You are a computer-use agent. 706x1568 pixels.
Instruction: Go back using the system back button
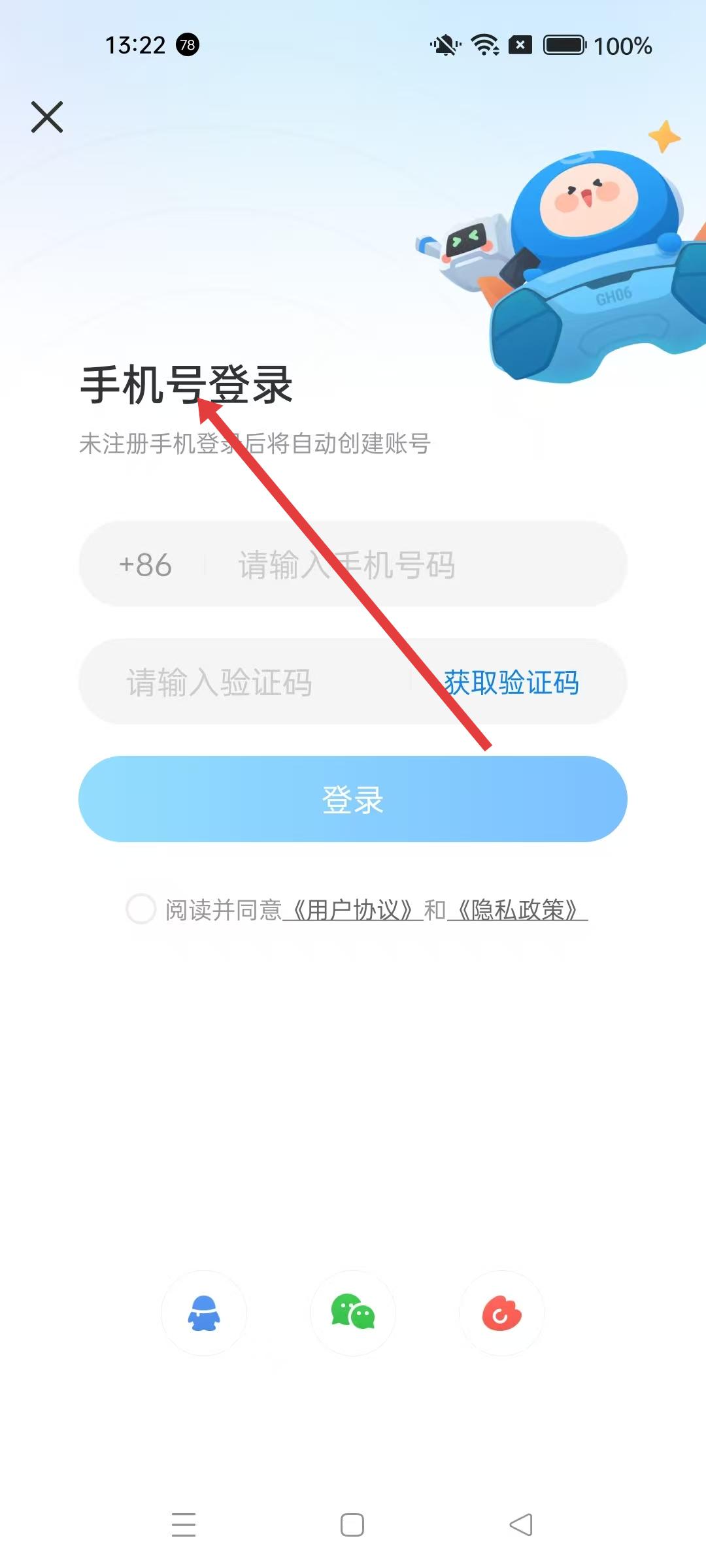[x=521, y=1525]
